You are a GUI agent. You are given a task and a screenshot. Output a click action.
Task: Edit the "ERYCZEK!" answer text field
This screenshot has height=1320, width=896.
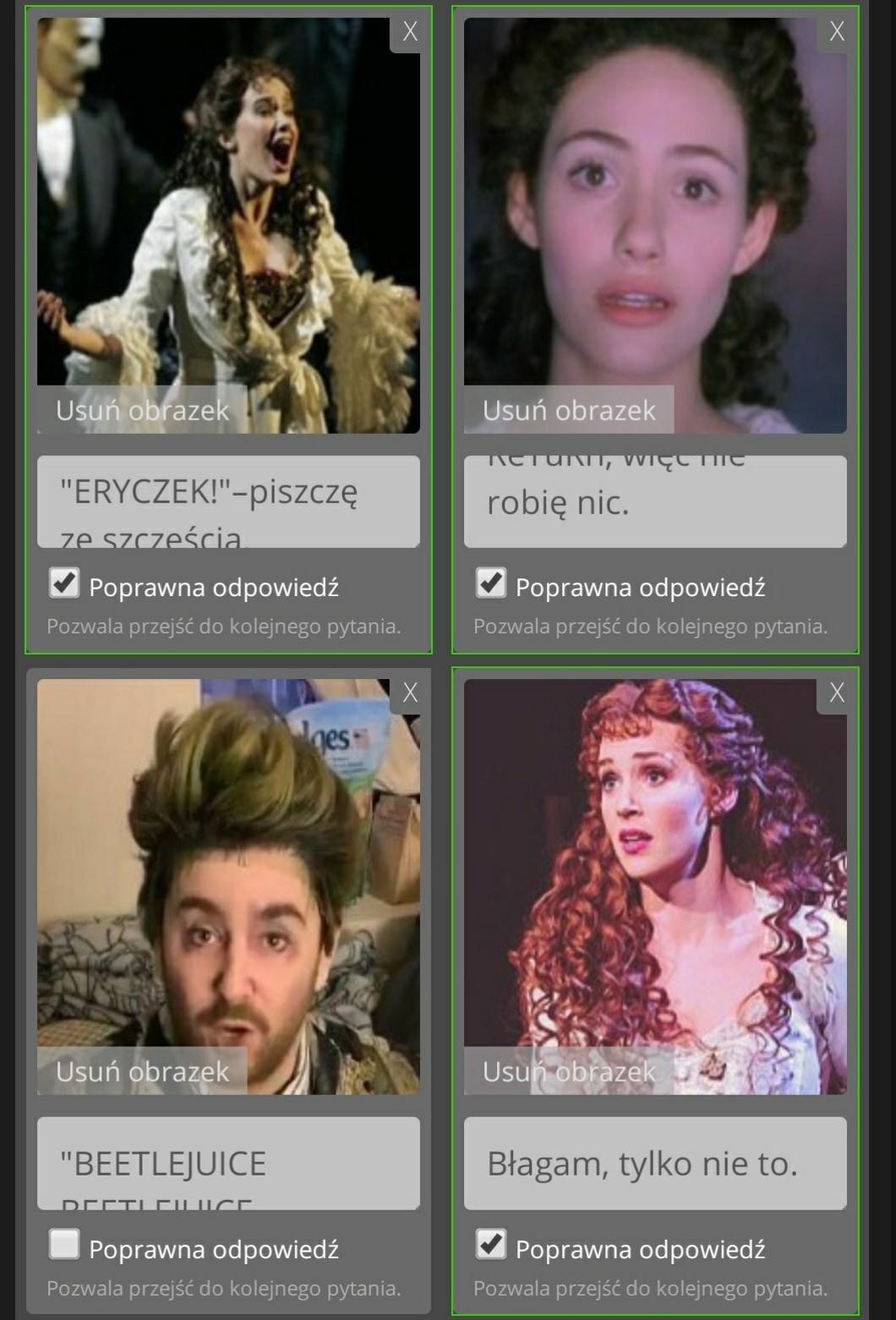[228, 501]
